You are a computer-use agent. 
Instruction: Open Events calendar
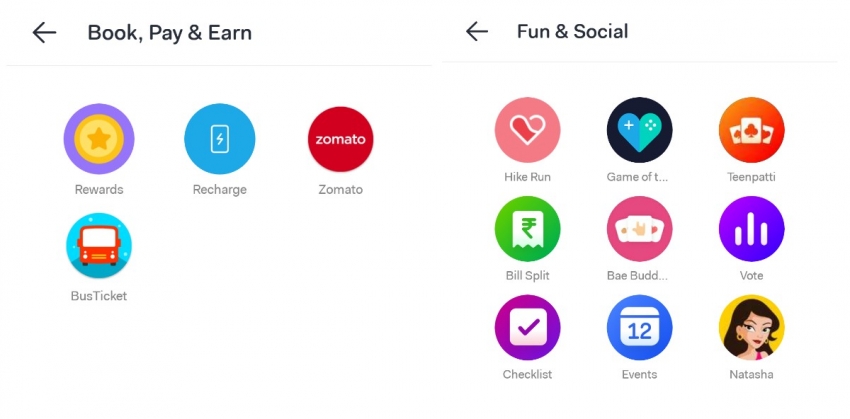639,328
